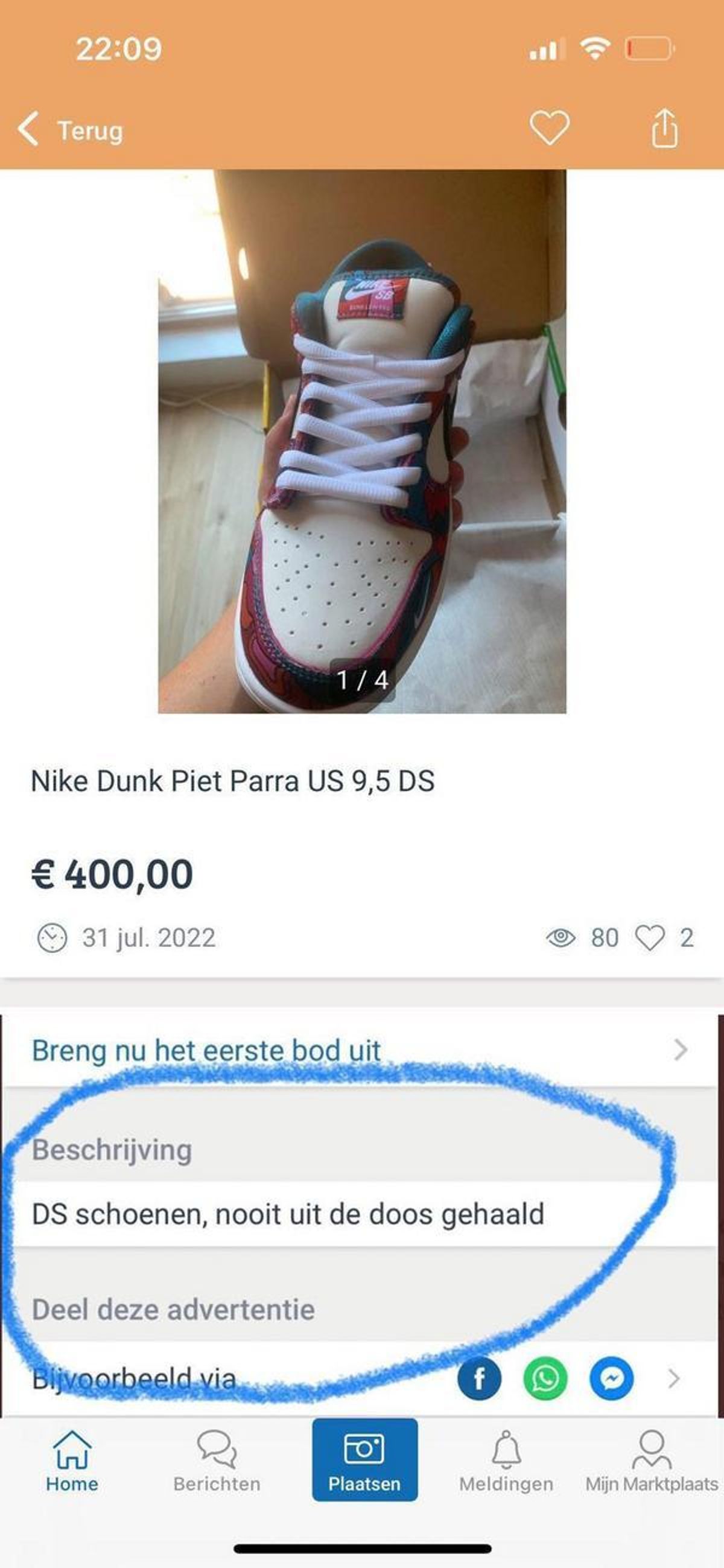Open 'Breng nu het eerste bod uit'

[x=362, y=1050]
